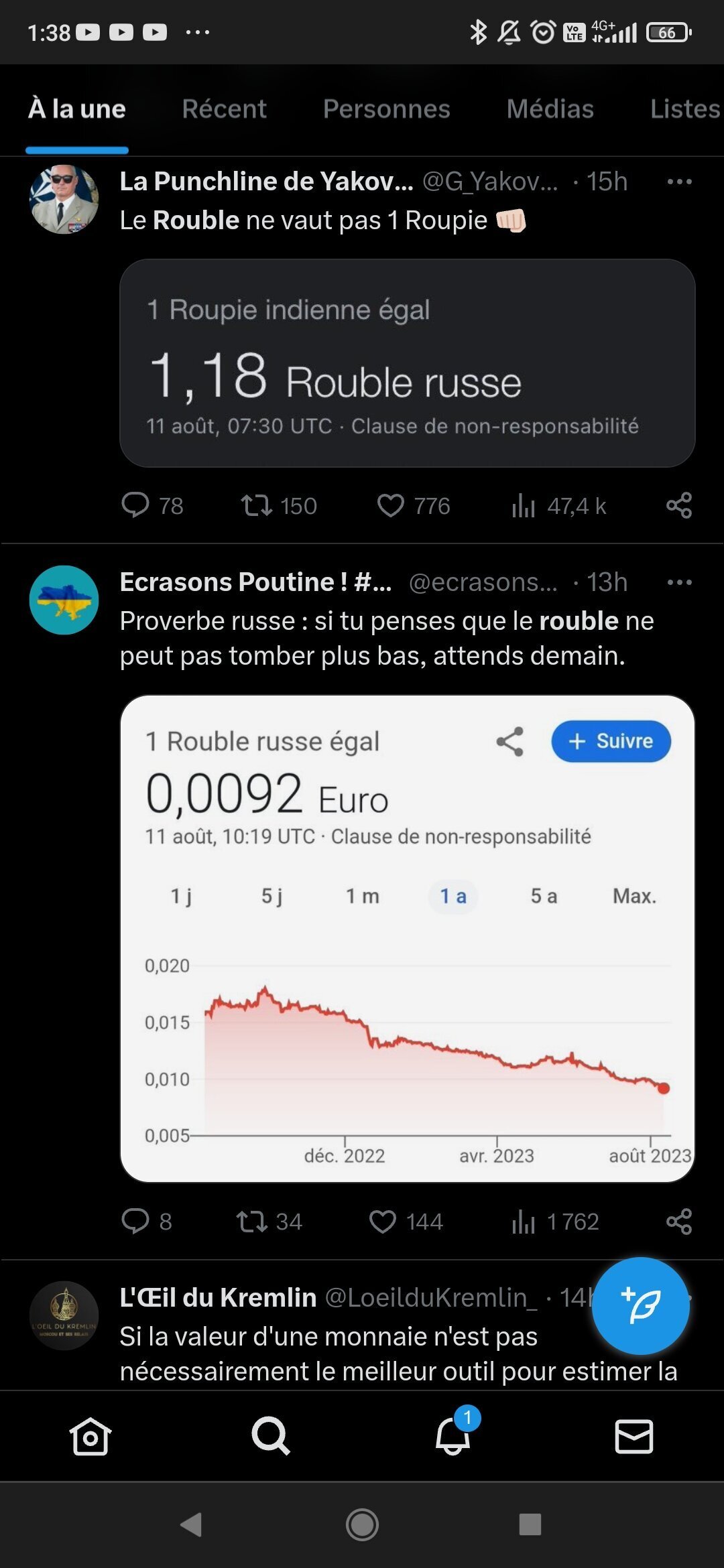Image resolution: width=724 pixels, height=1568 pixels.
Task: Open overflow menu on La Punchline's post
Action: point(679,182)
